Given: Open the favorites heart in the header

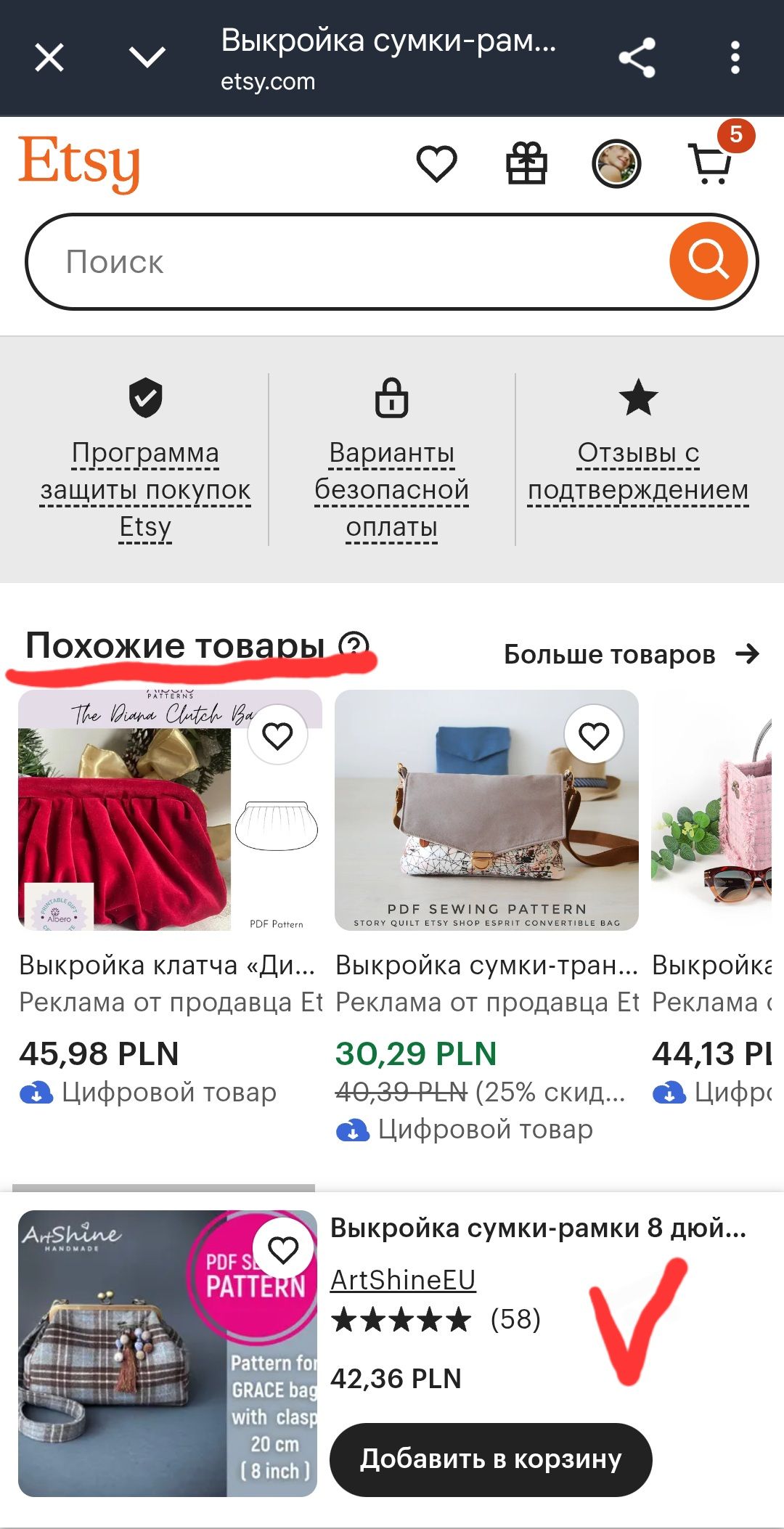Looking at the screenshot, I should (436, 164).
